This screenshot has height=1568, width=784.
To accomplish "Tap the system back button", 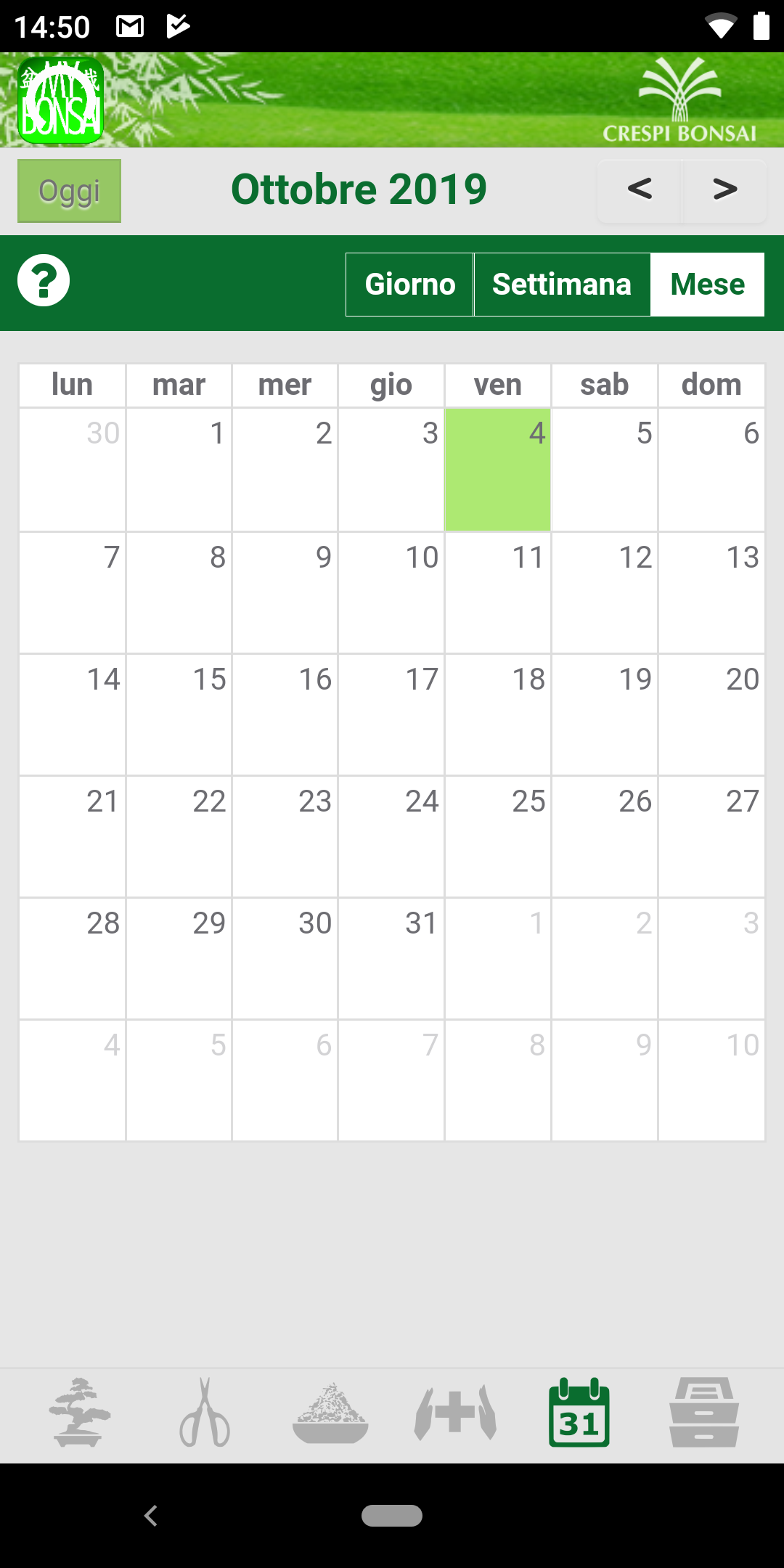I will [151, 1516].
